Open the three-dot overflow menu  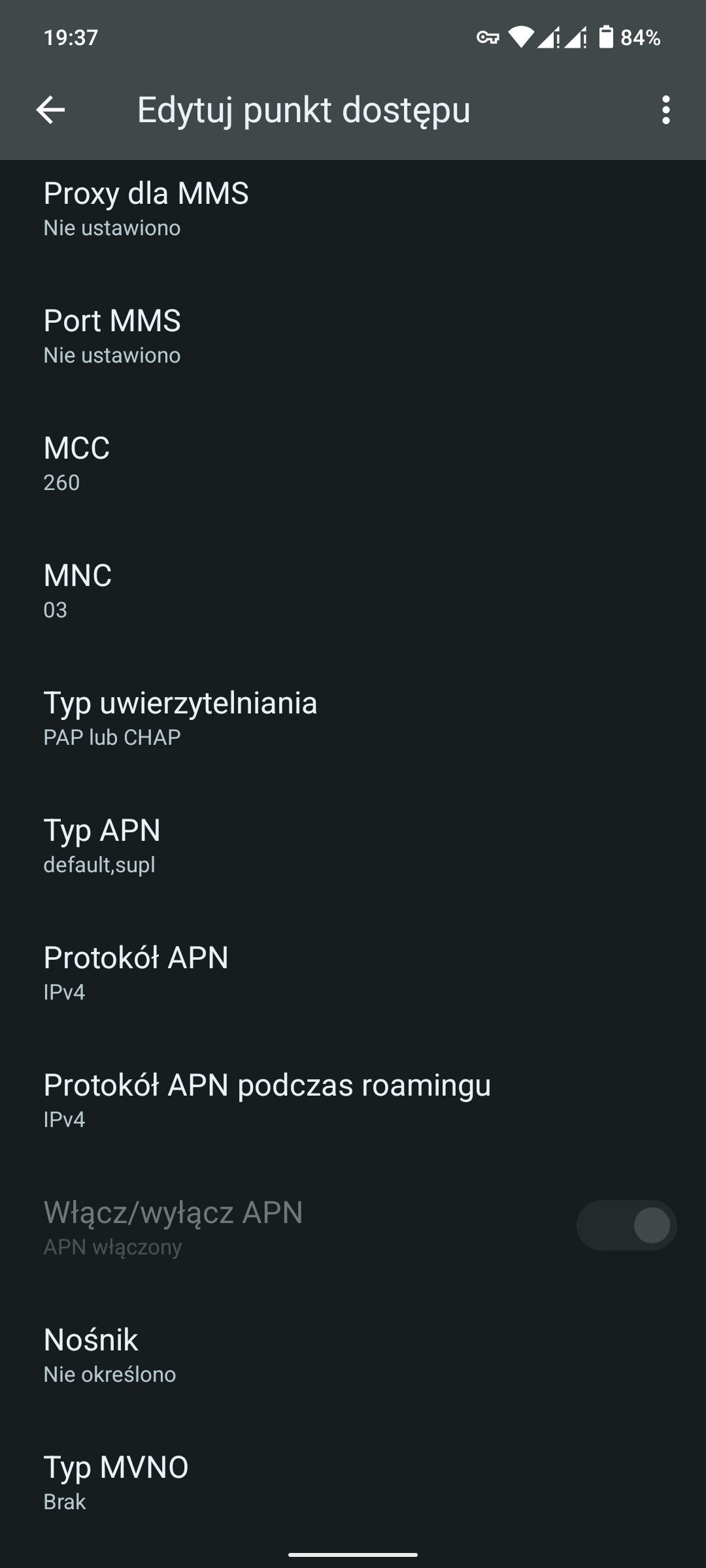pos(665,110)
